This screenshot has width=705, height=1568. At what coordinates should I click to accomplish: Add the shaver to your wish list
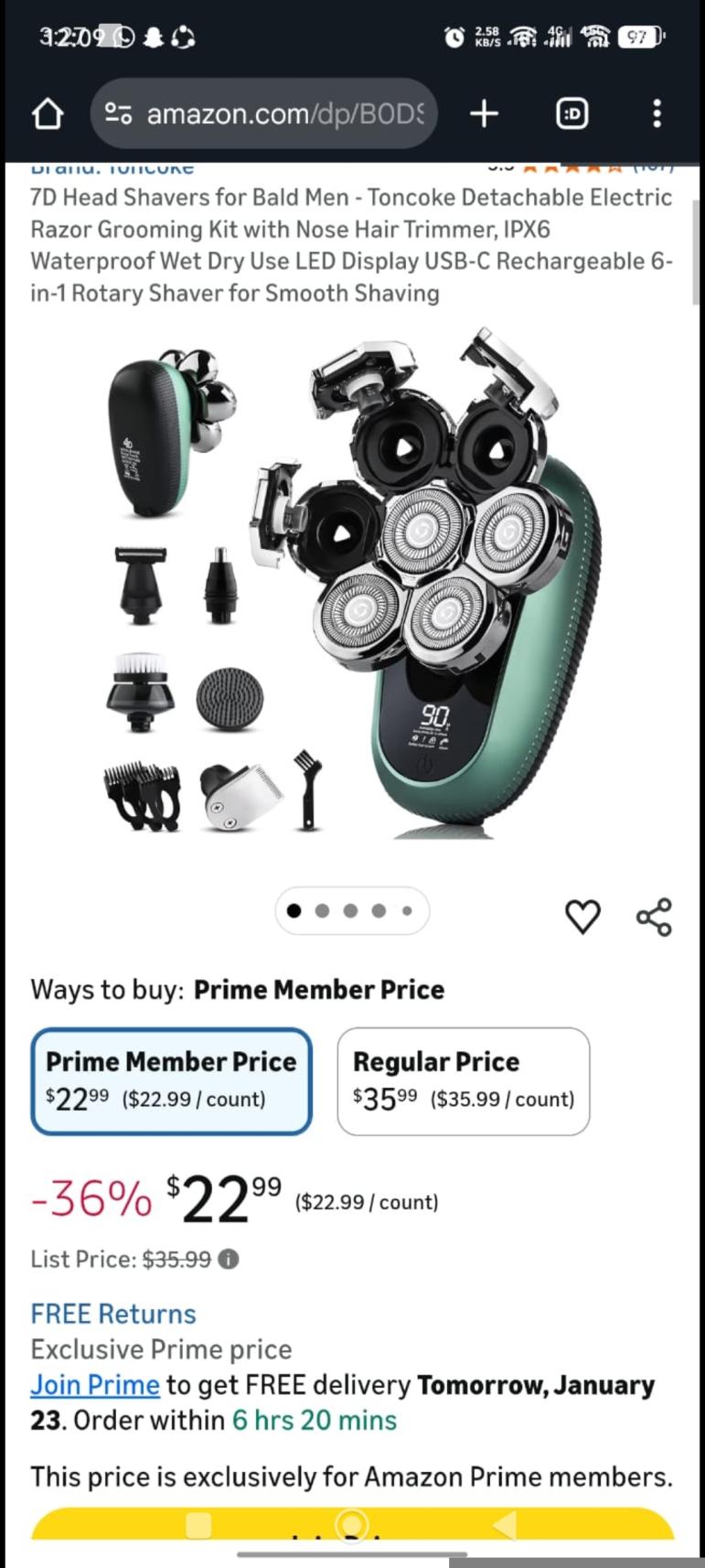point(582,917)
